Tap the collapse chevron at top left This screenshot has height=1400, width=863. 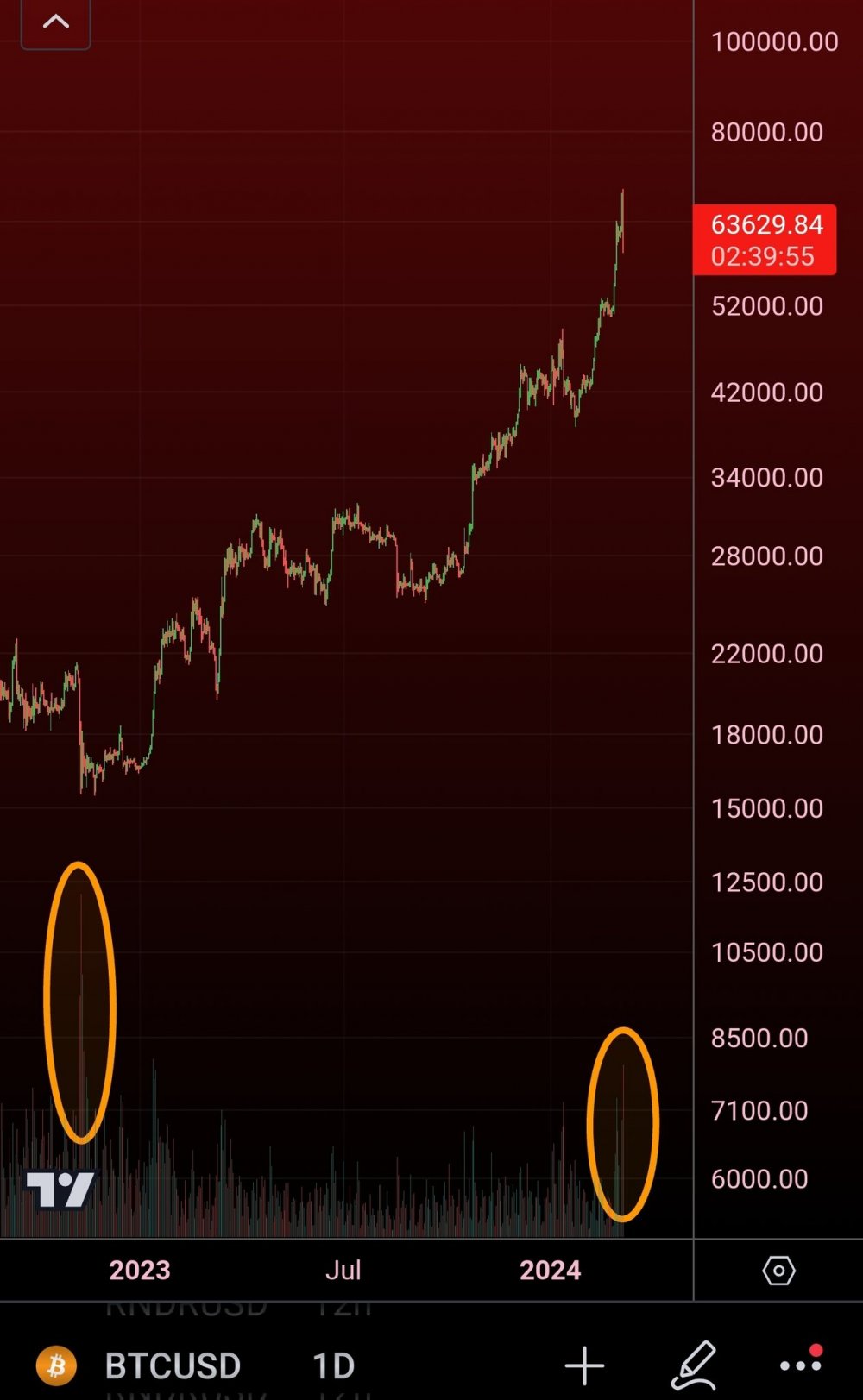pos(56,22)
